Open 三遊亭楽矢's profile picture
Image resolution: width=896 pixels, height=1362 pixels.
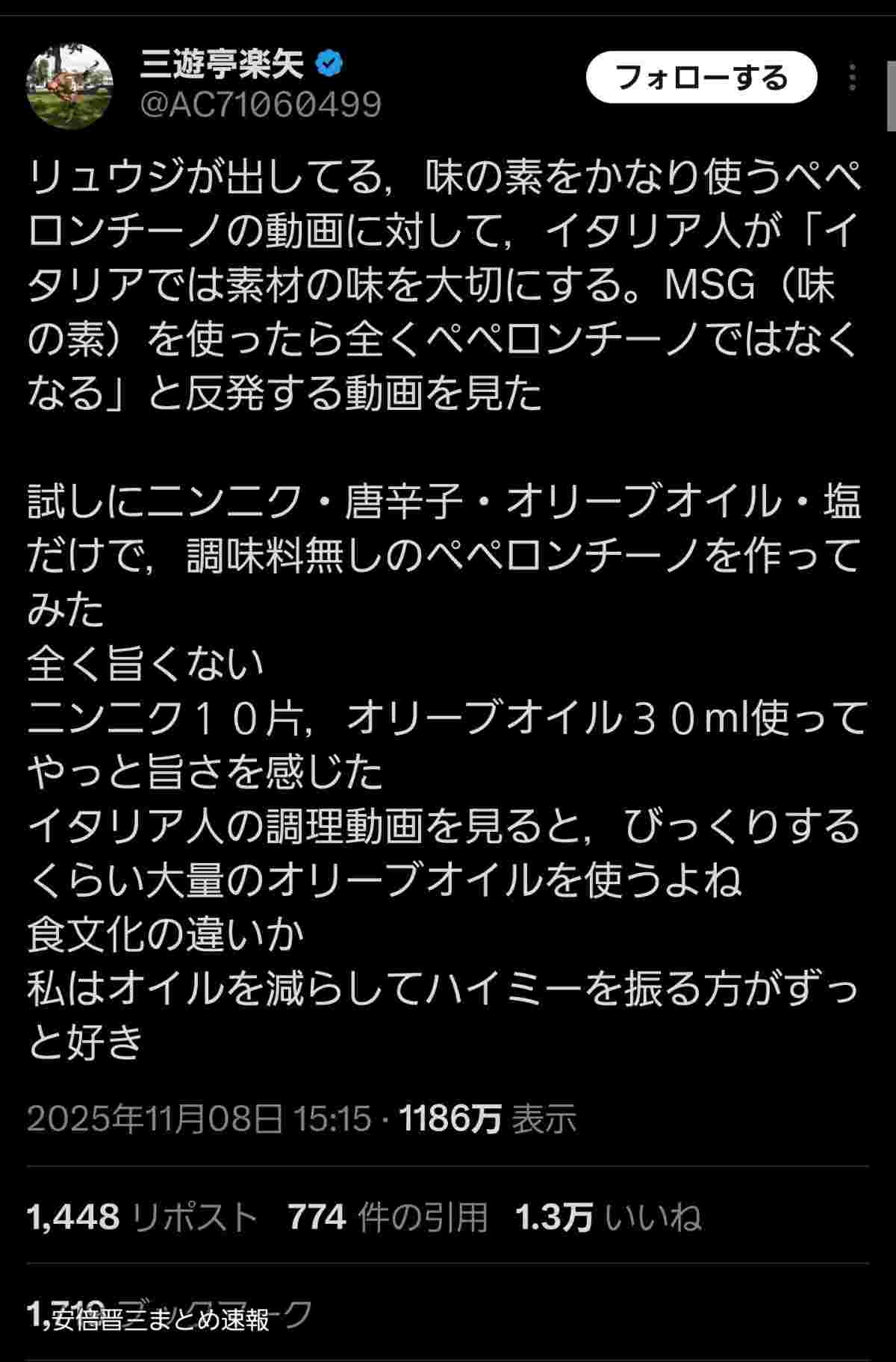click(x=69, y=86)
